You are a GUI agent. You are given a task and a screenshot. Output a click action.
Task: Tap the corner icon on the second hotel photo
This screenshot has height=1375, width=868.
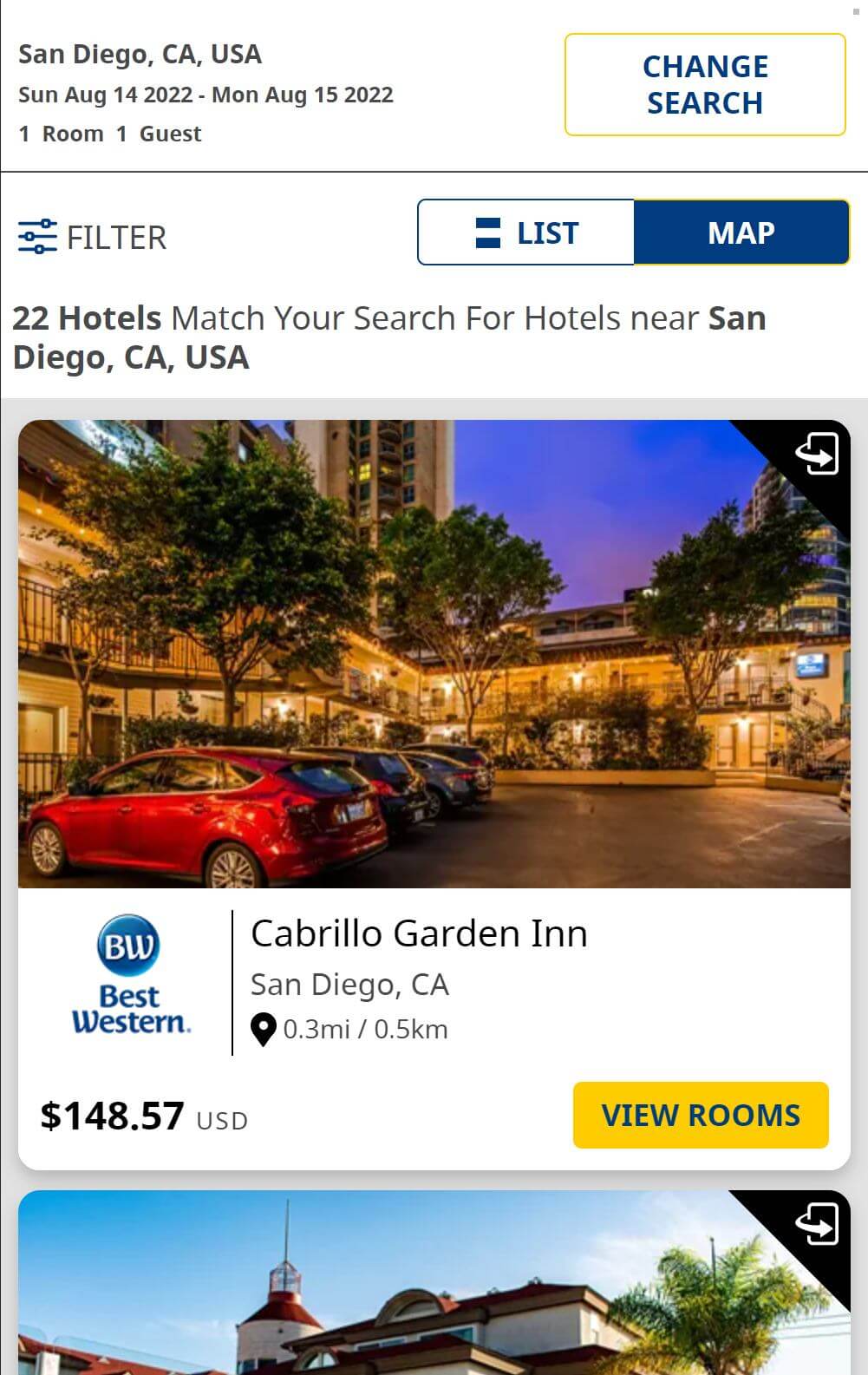[x=817, y=1223]
